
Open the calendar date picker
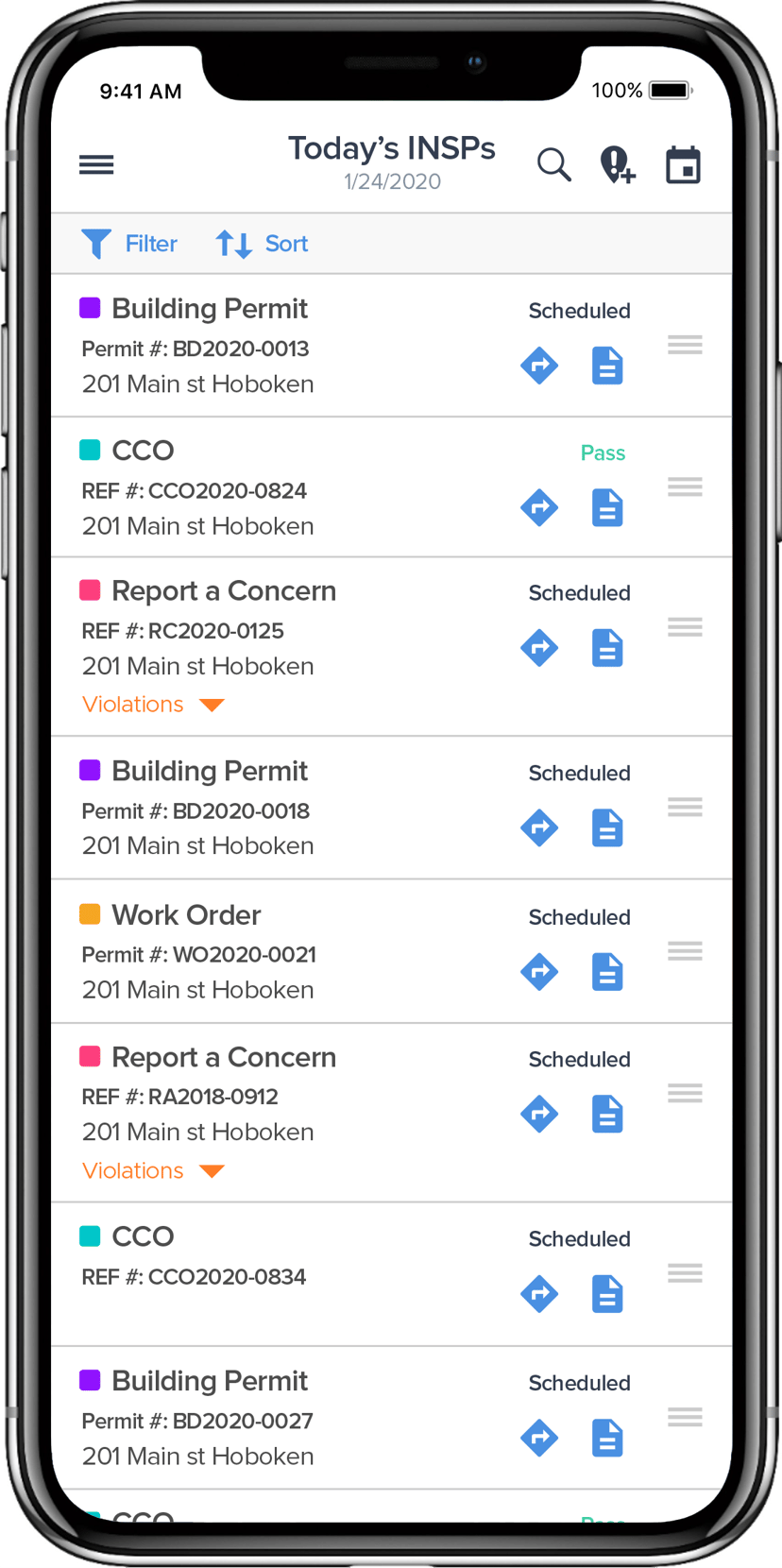click(683, 165)
